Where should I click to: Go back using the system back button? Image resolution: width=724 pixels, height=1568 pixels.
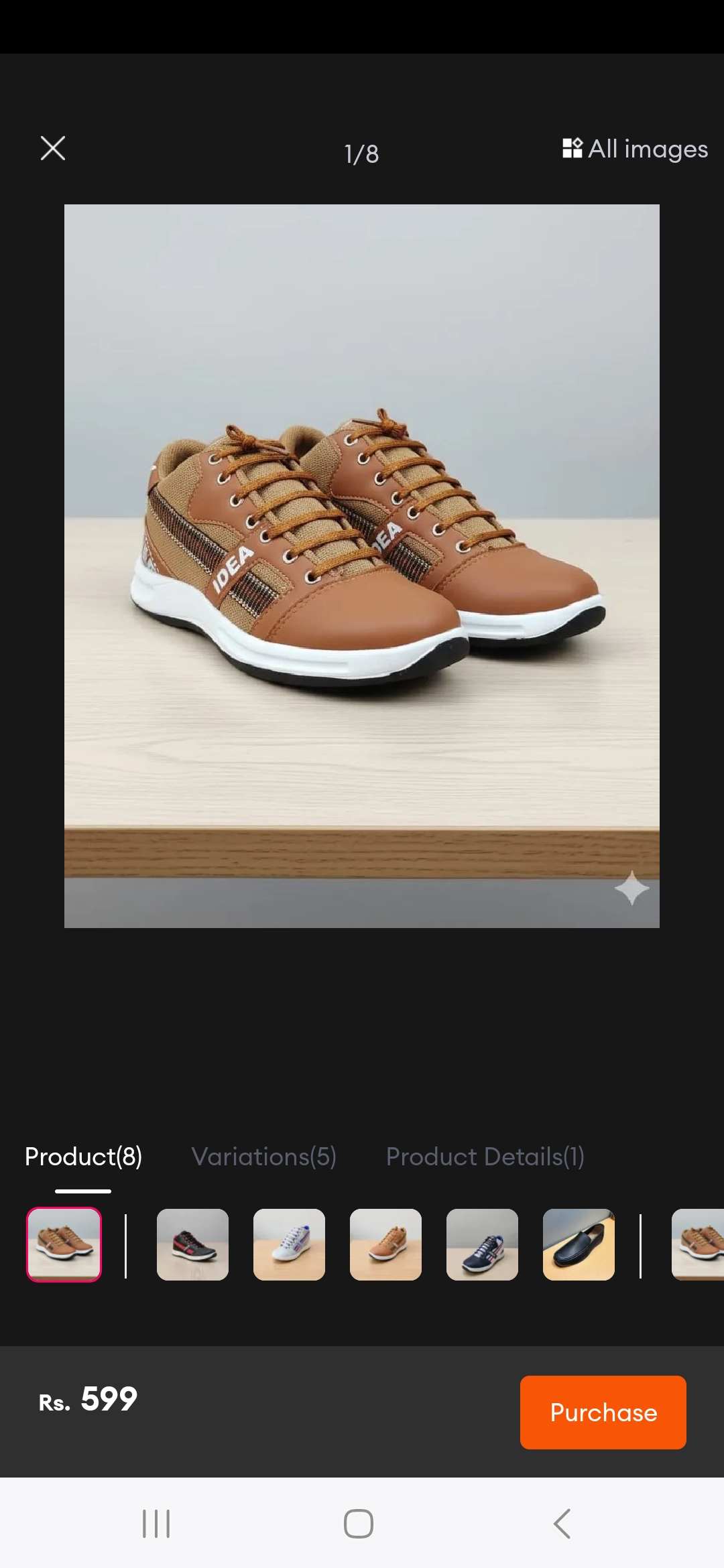pyautogui.click(x=562, y=1524)
